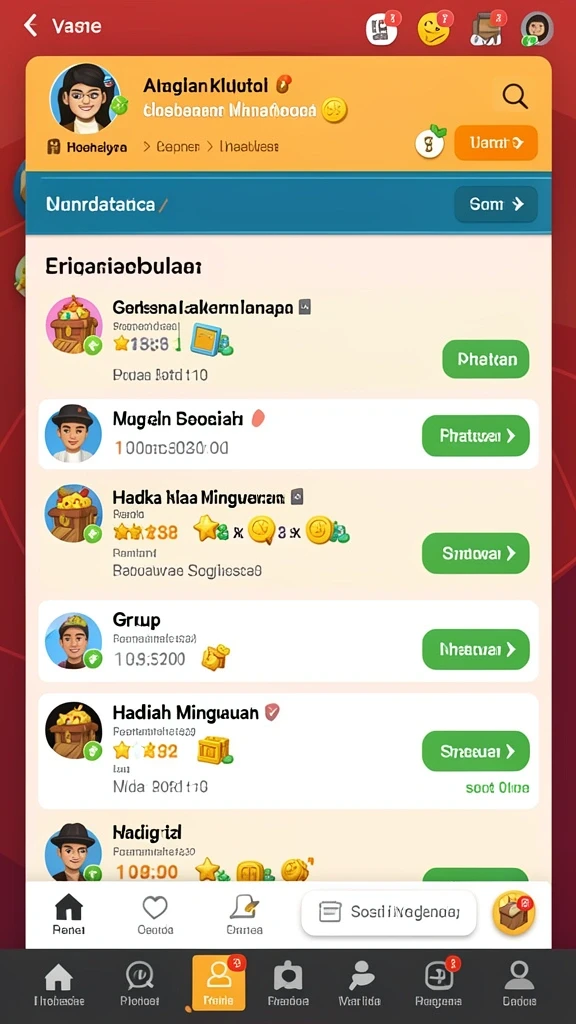Tap the Som button in the blue bar

coord(496,204)
